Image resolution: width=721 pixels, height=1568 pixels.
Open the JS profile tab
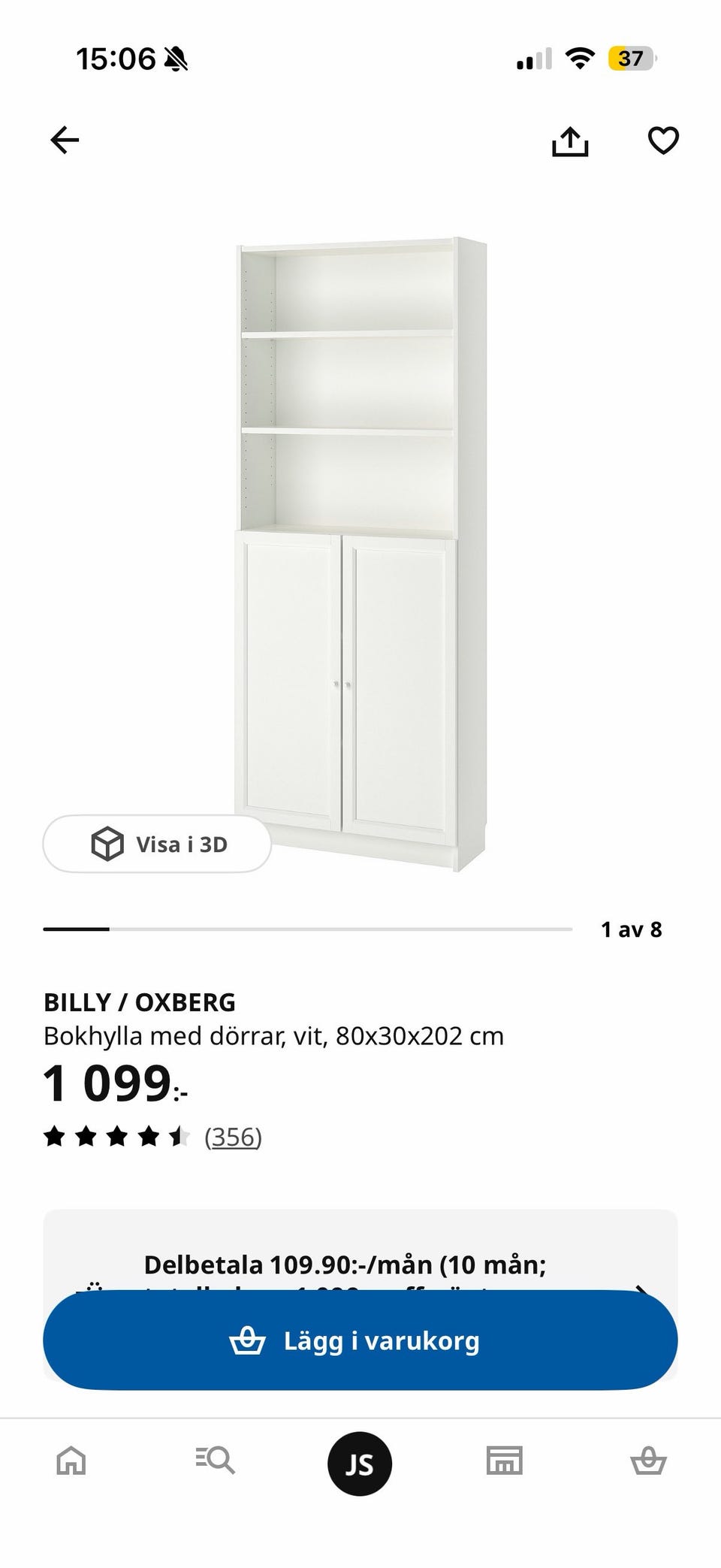pyautogui.click(x=360, y=1464)
